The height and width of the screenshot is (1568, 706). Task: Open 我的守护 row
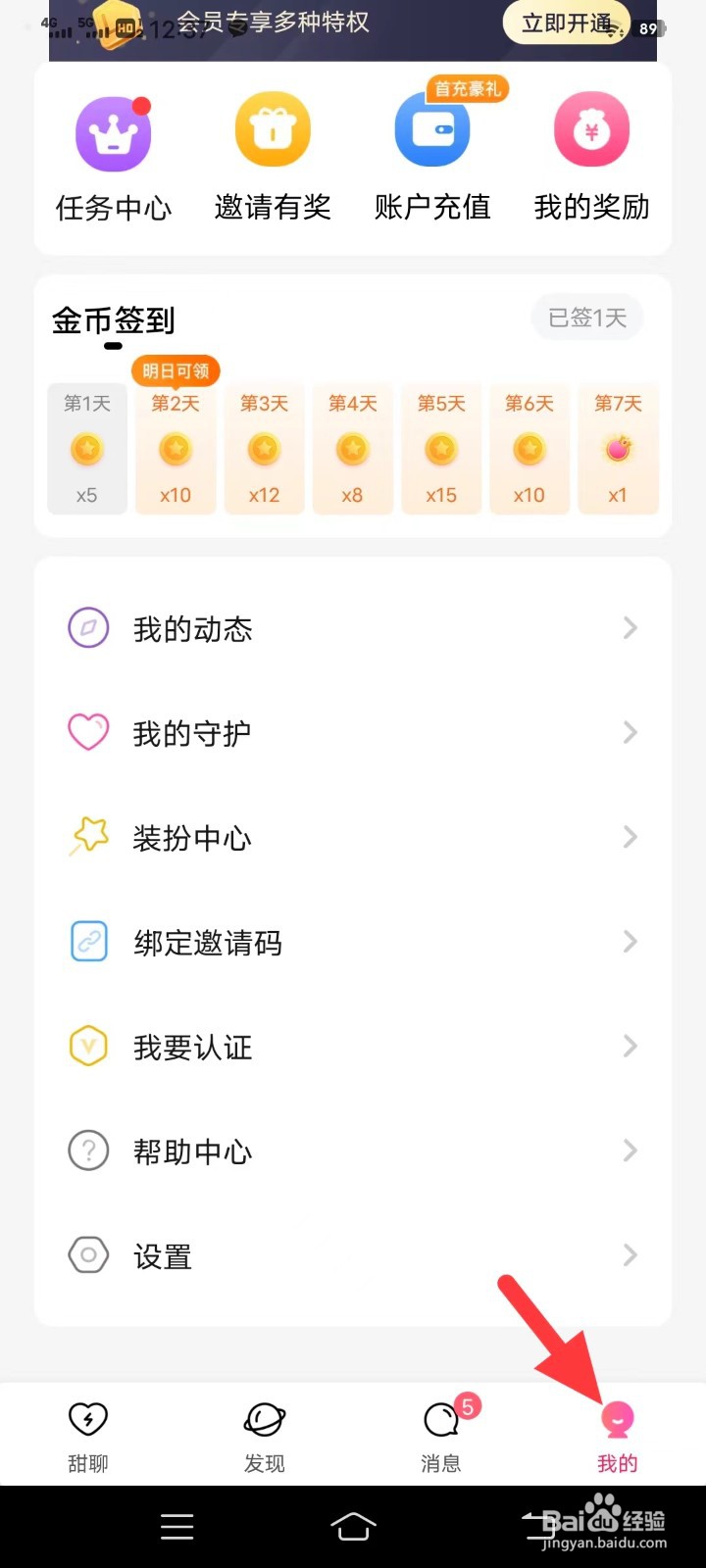point(353,733)
